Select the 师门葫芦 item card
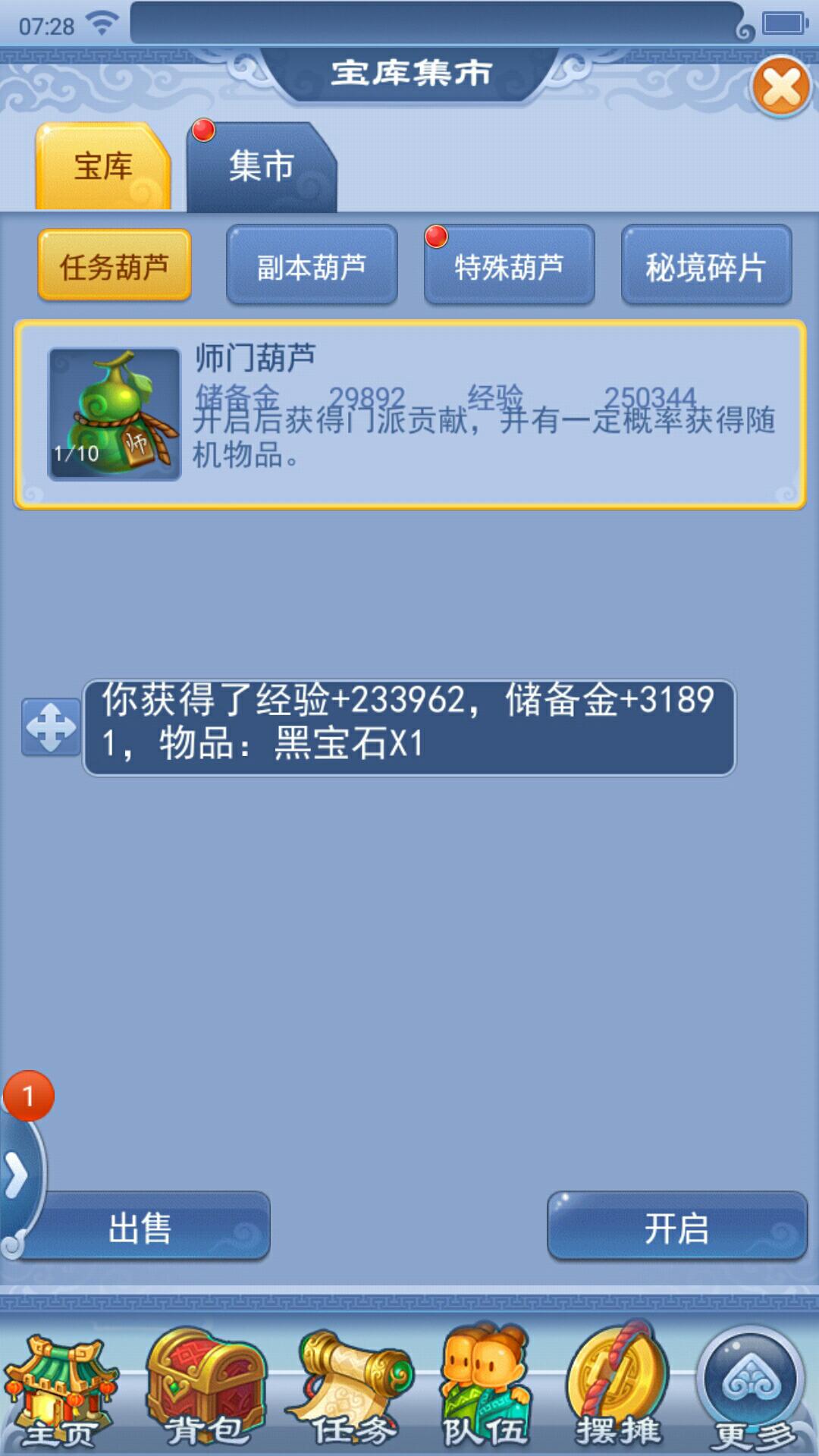 pos(409,415)
